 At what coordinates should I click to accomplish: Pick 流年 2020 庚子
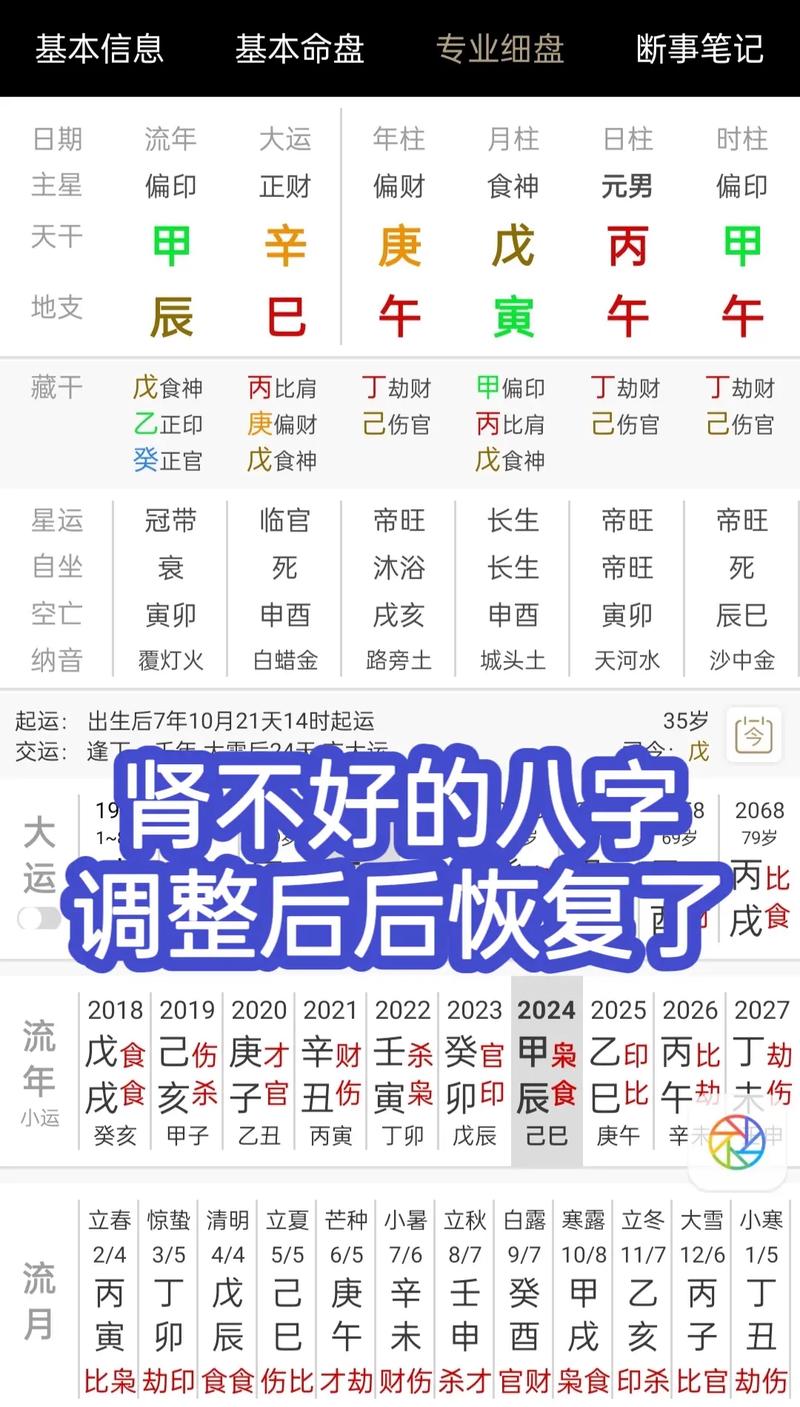(x=259, y=1070)
